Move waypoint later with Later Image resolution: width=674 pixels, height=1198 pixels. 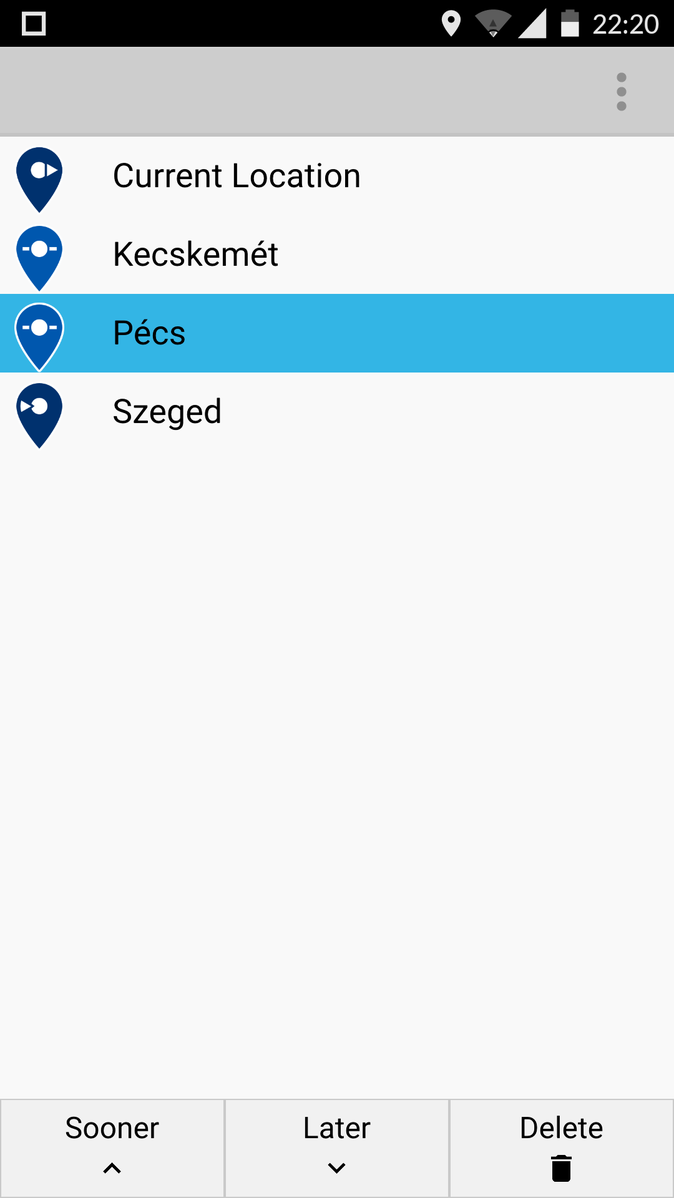pyautogui.click(x=337, y=1146)
